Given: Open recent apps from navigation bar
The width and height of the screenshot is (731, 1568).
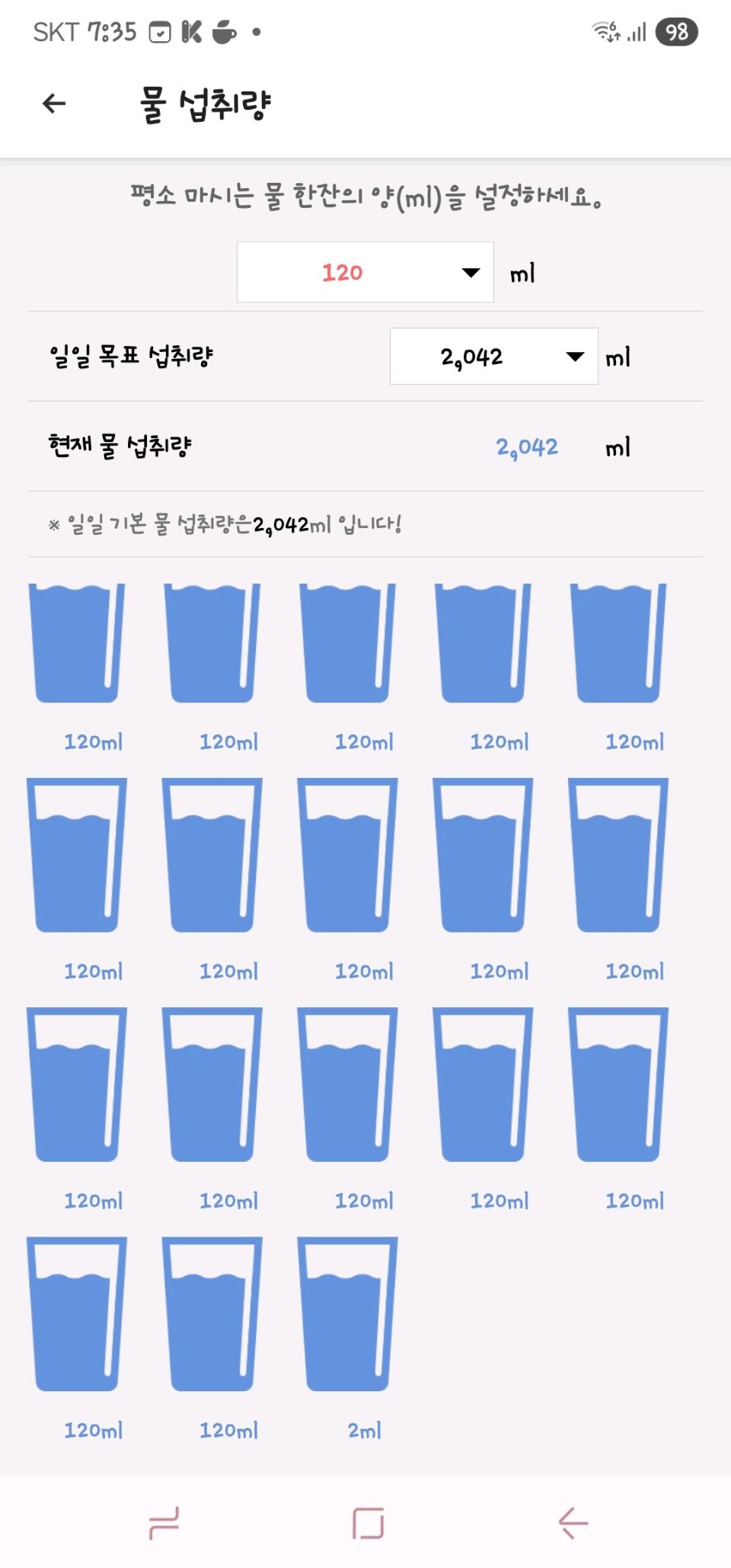Looking at the screenshot, I should 164,1522.
